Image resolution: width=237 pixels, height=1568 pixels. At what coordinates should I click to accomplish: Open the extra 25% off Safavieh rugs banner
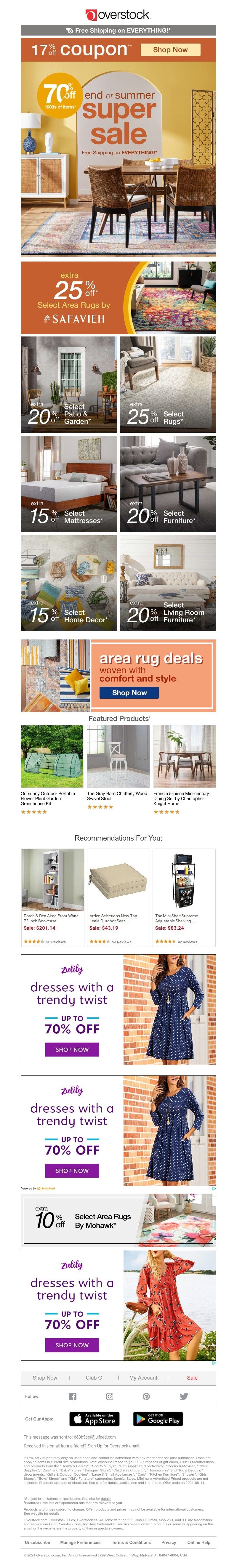[x=118, y=298]
